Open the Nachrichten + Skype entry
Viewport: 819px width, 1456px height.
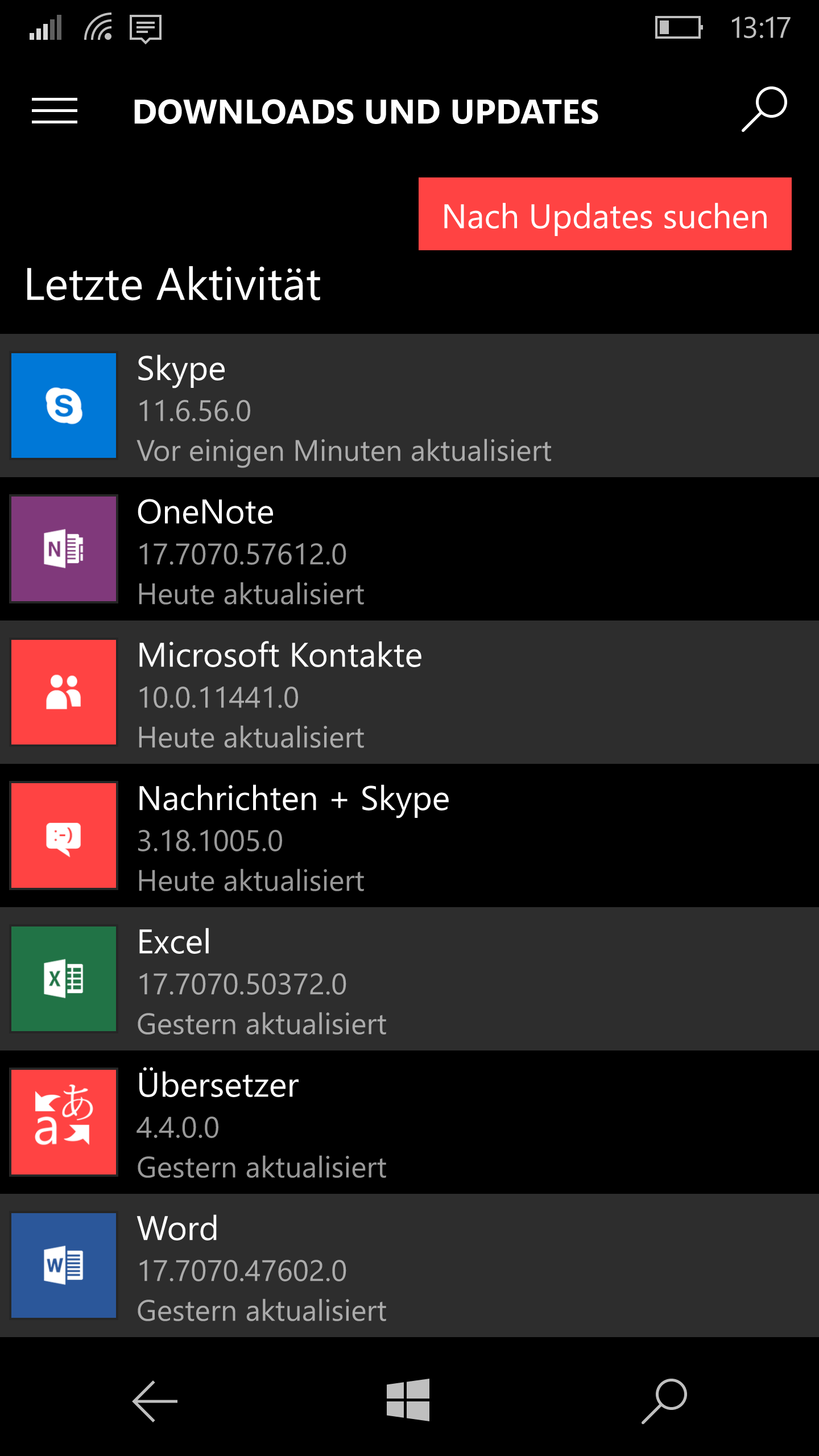(409, 835)
